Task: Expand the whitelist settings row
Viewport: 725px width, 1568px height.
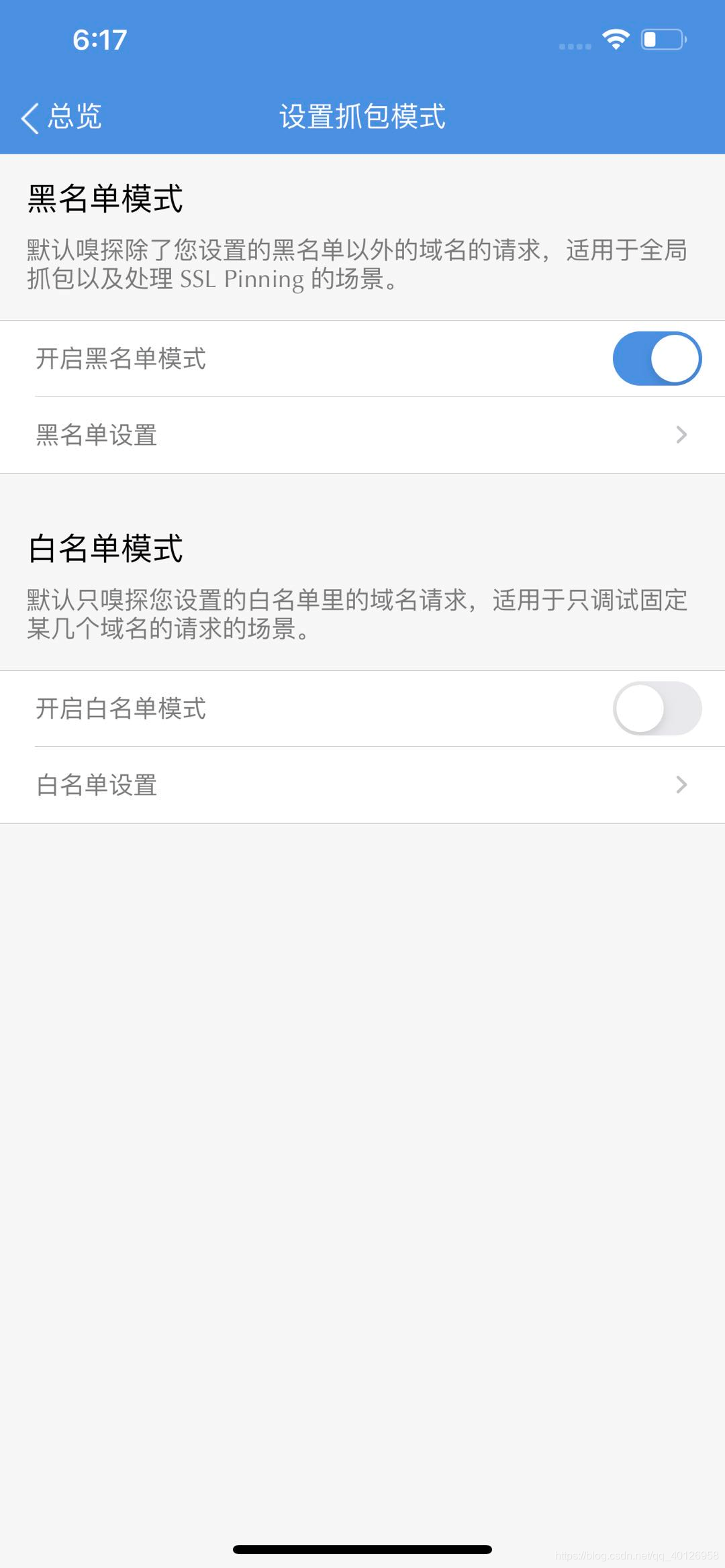Action: [362, 785]
